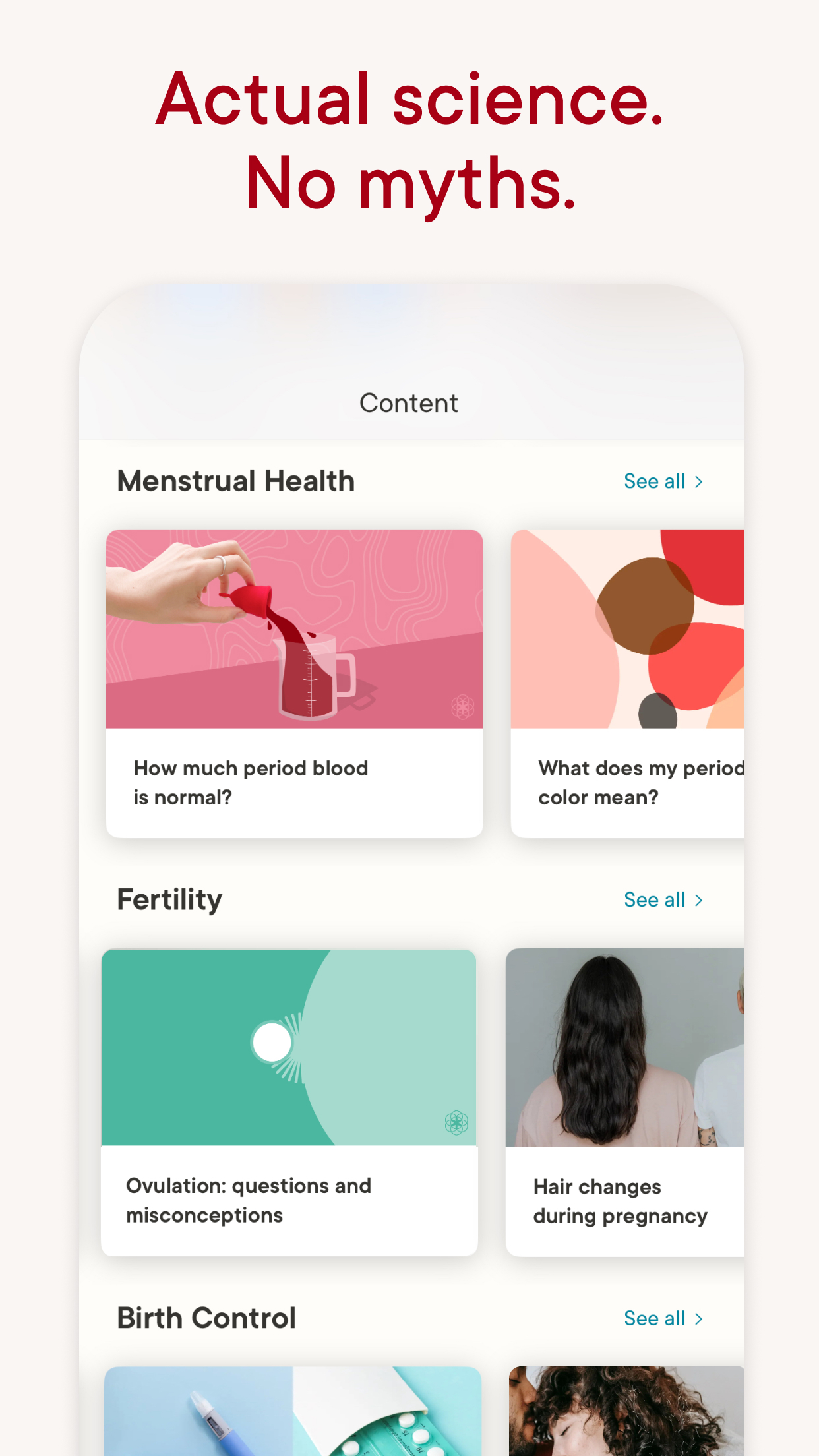Click 'See all' for Fertility

(655, 899)
